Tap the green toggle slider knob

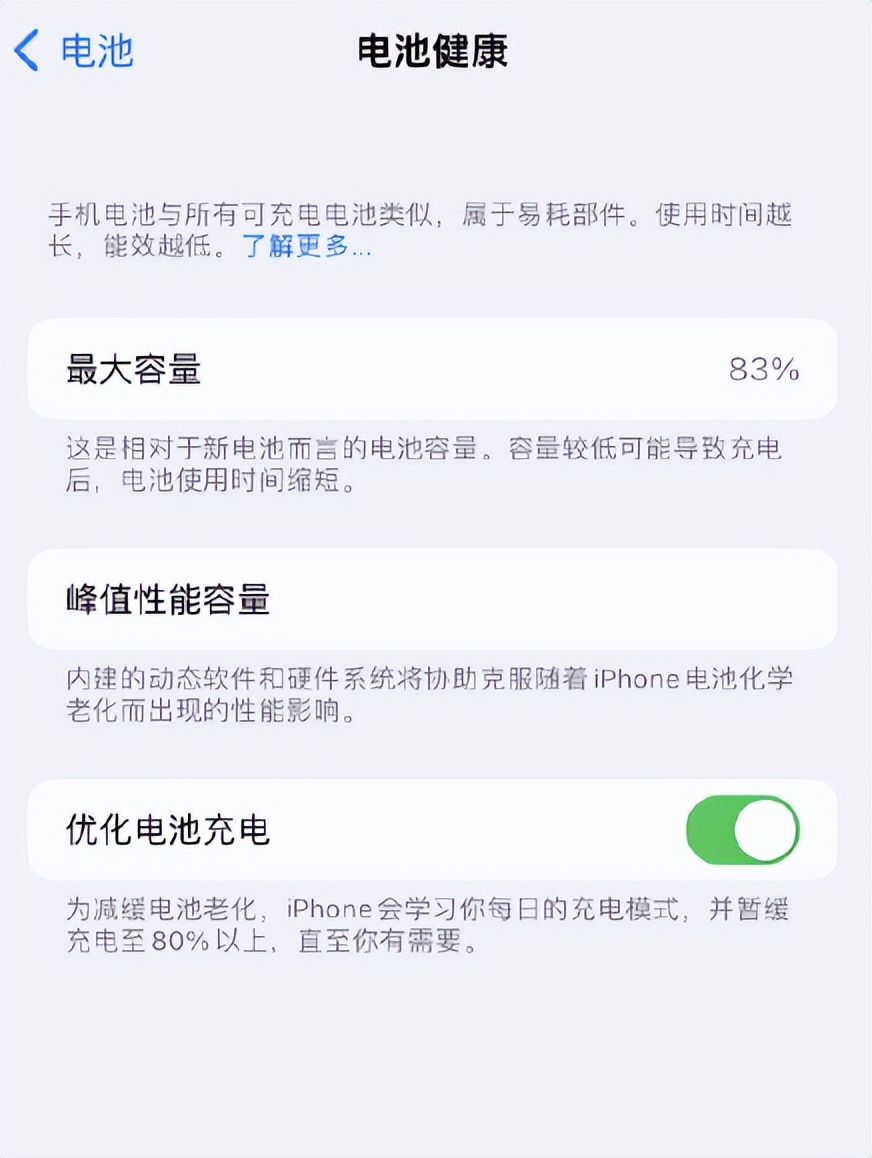coord(765,830)
